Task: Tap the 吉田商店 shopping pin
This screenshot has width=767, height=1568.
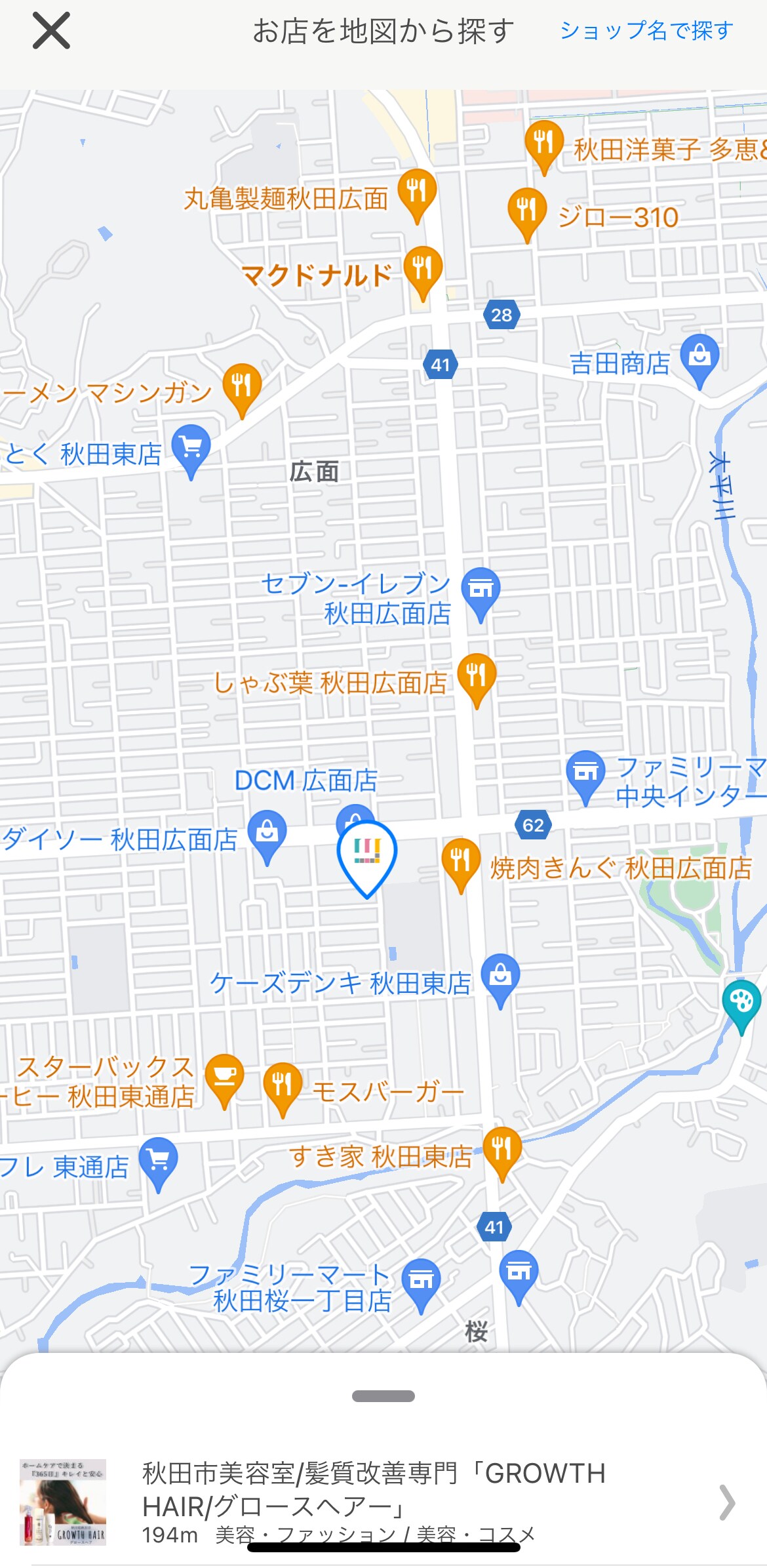Action: (699, 357)
